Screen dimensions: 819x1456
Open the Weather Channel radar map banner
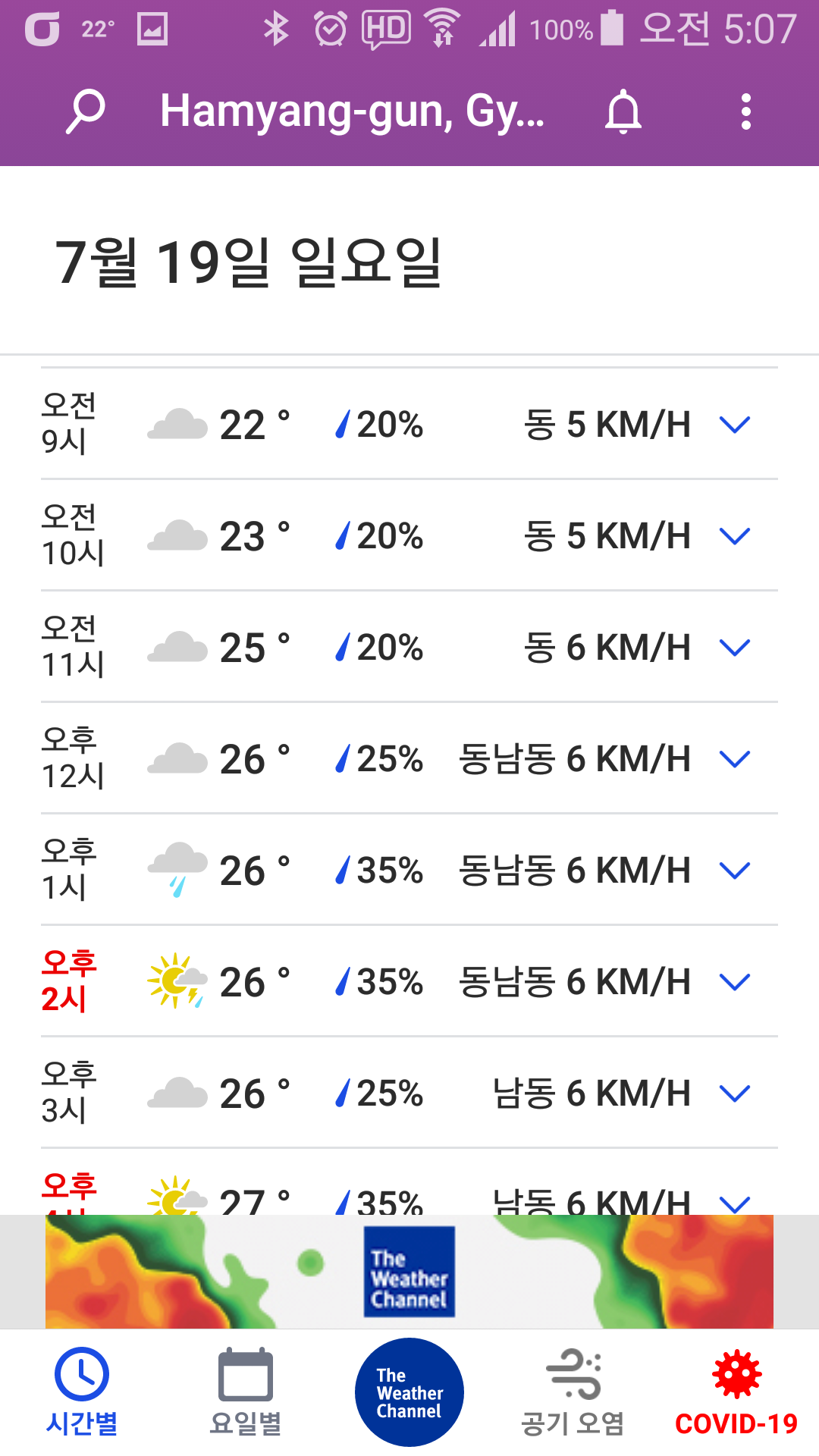(x=409, y=1272)
